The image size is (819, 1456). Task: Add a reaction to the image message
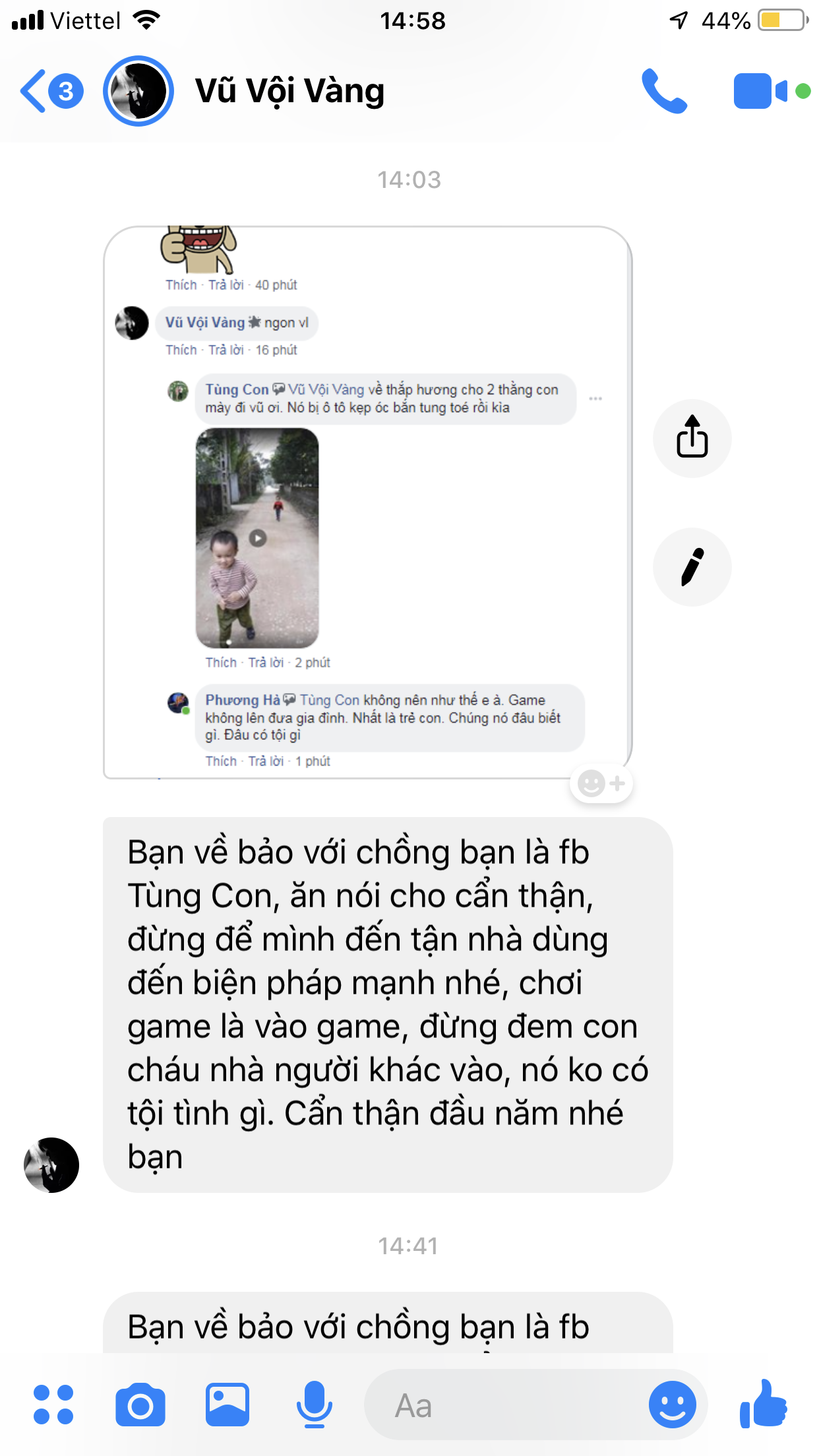[601, 783]
